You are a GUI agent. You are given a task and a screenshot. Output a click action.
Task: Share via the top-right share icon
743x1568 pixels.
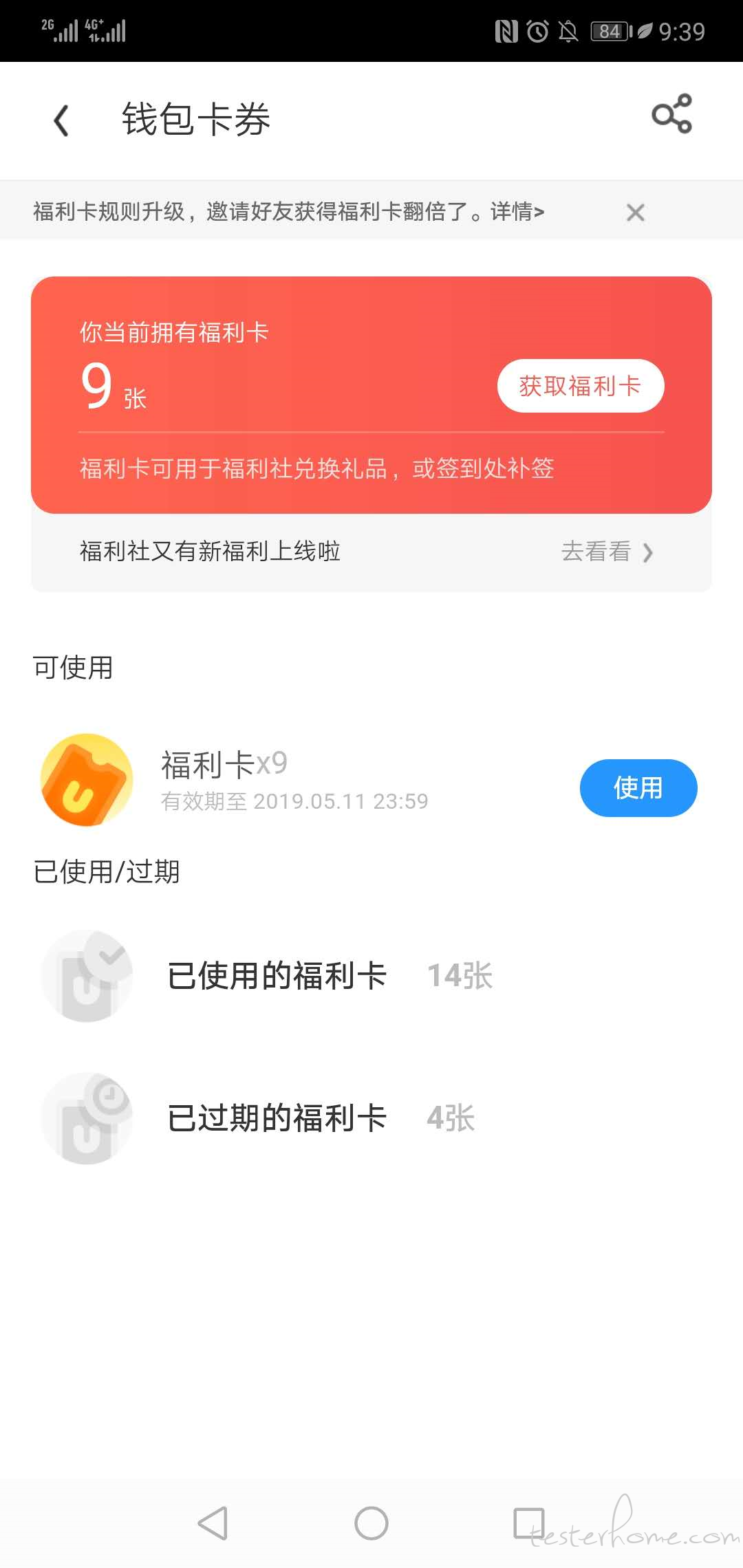point(671,114)
